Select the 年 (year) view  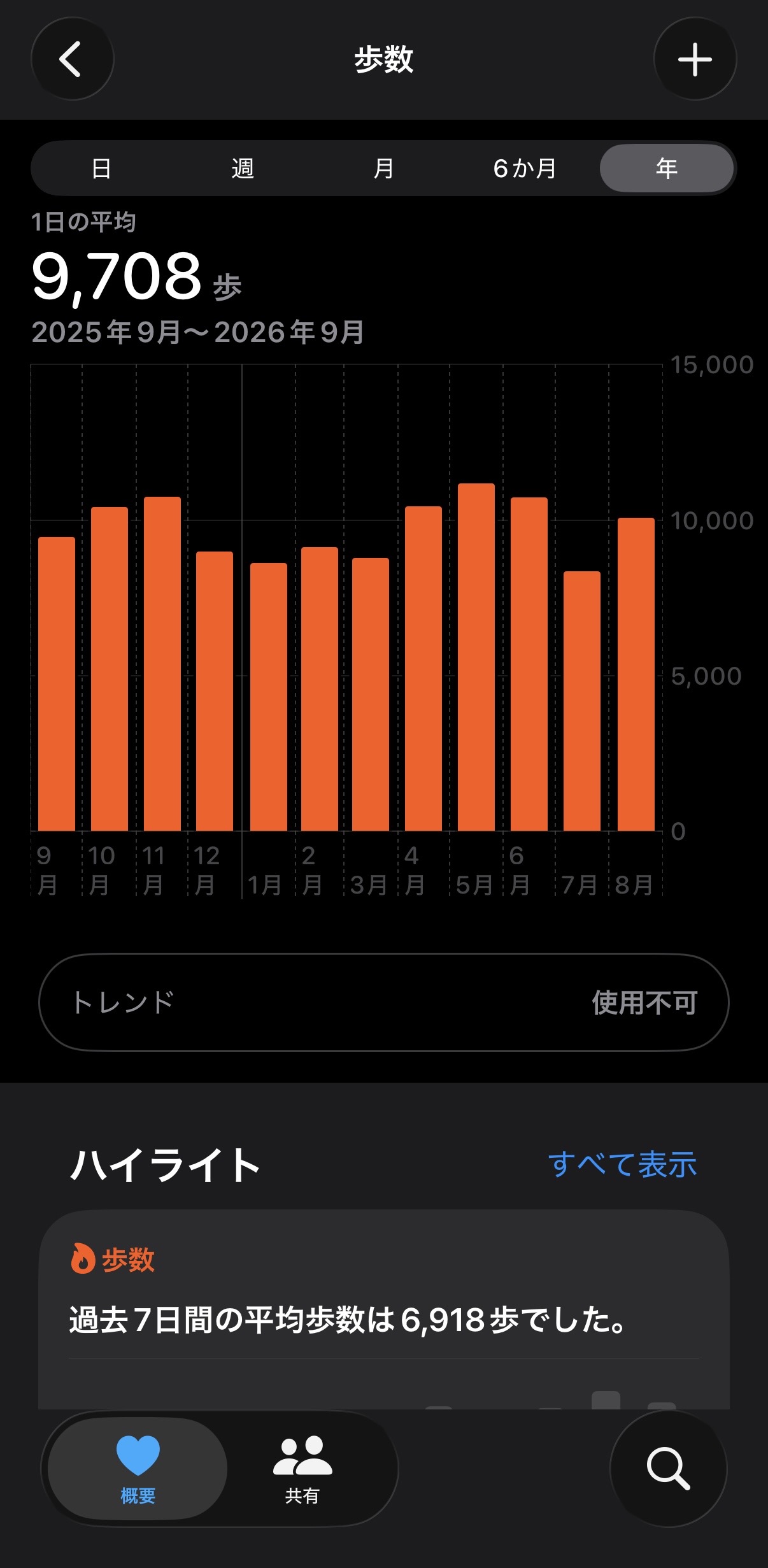[667, 168]
